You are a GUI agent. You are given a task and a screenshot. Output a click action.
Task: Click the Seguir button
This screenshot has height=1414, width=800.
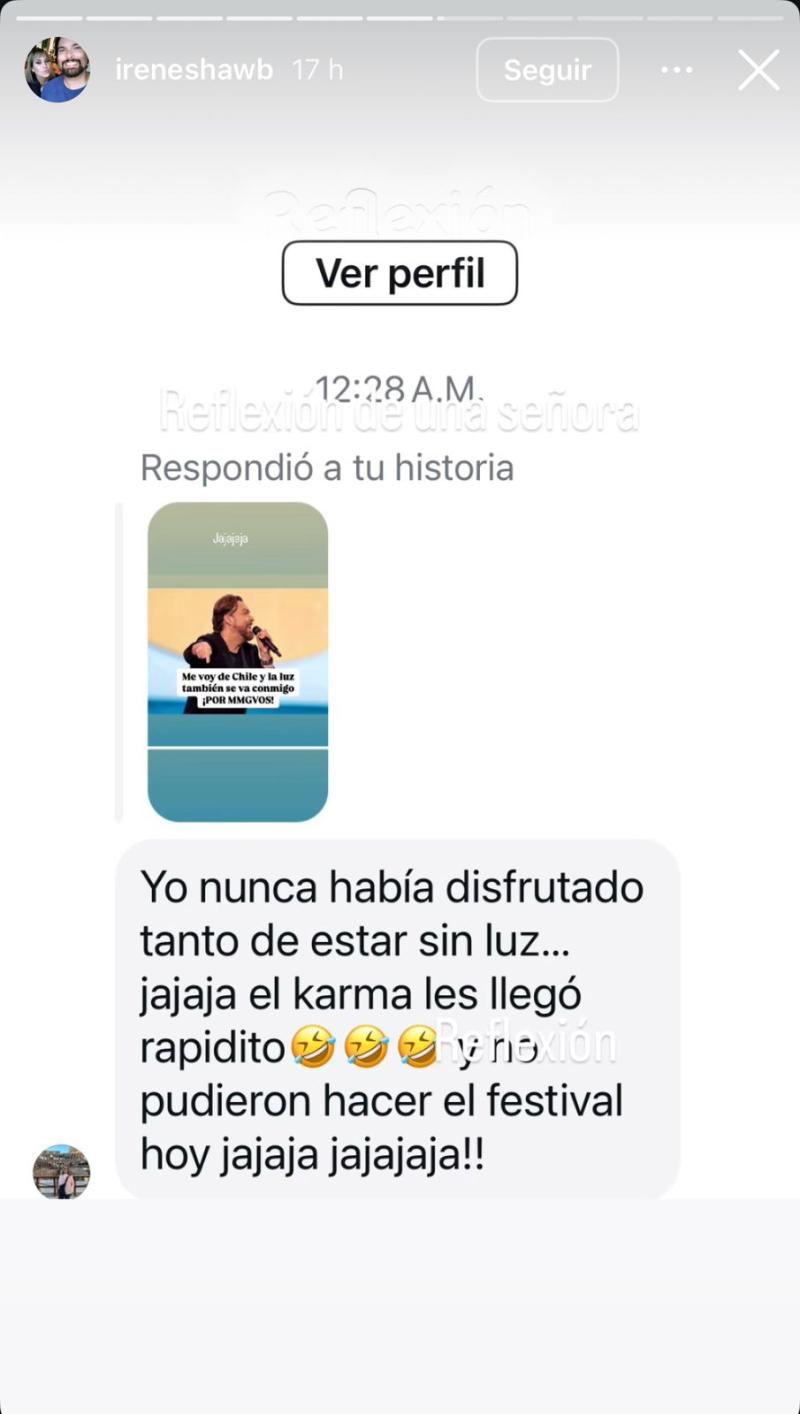coord(546,69)
